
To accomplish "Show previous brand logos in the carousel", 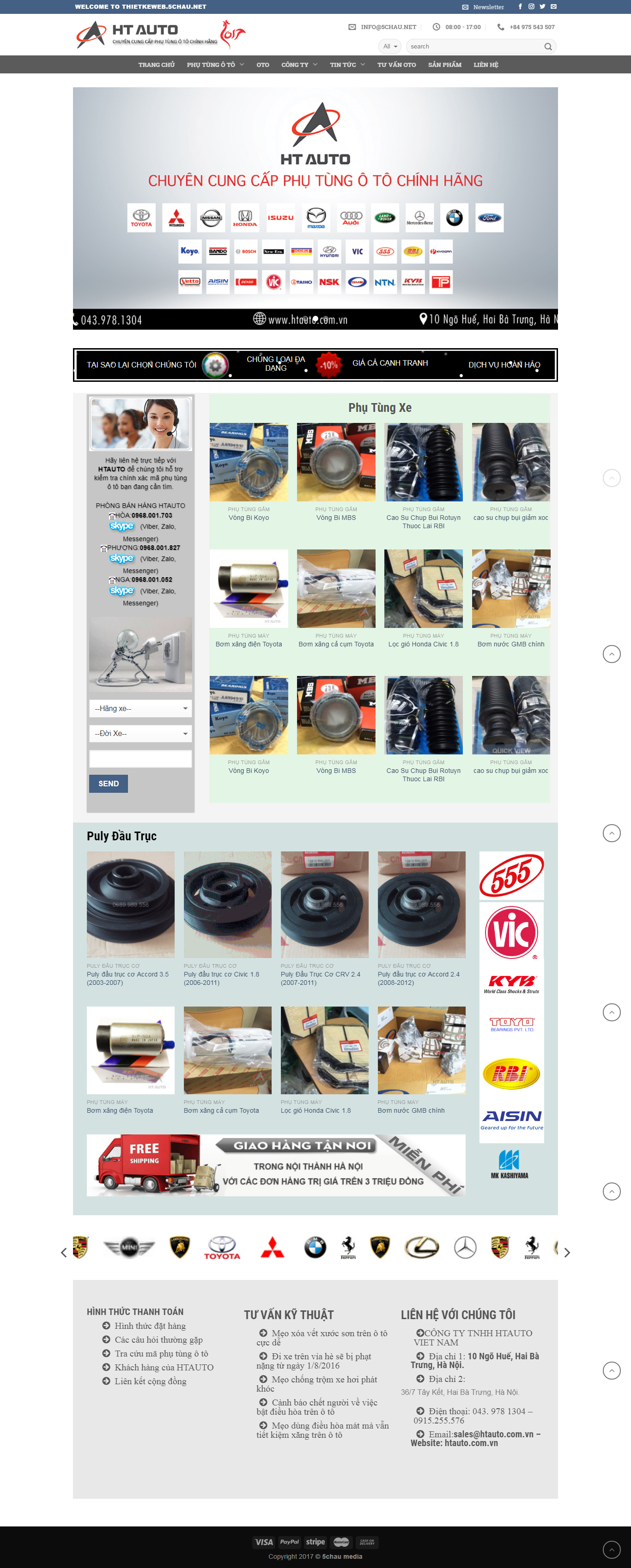I will (64, 1252).
